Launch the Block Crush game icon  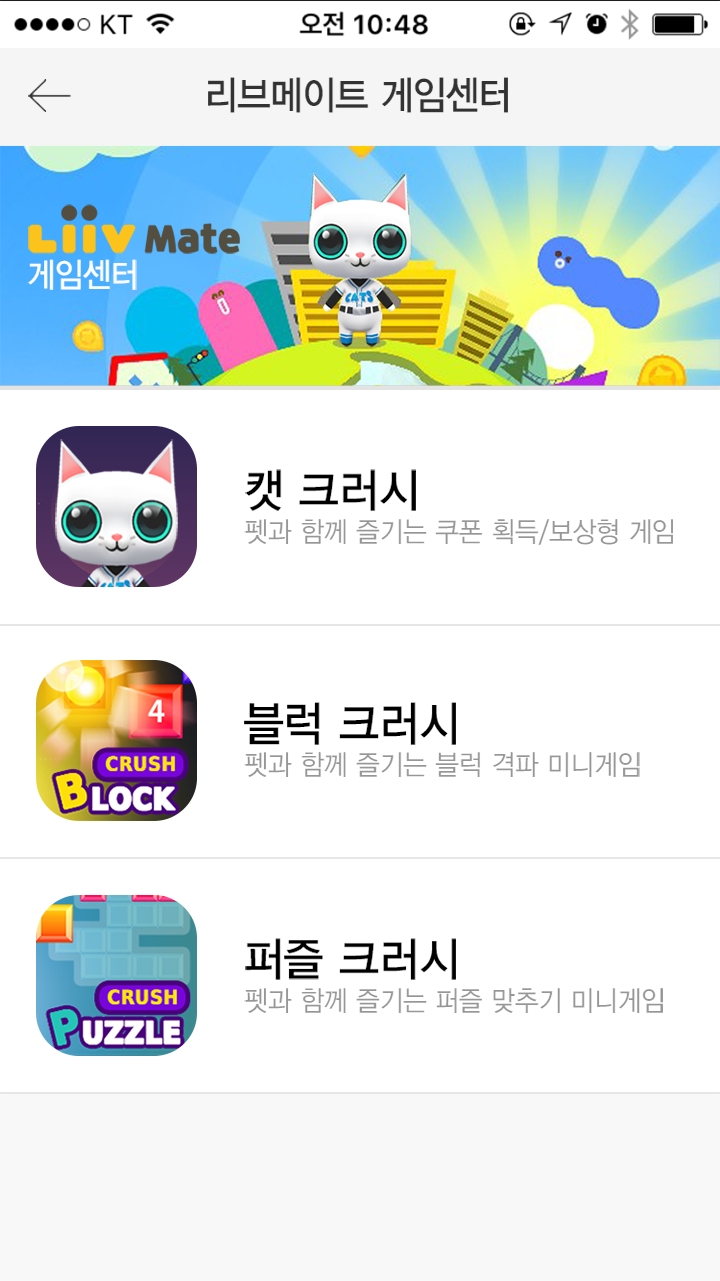(116, 740)
